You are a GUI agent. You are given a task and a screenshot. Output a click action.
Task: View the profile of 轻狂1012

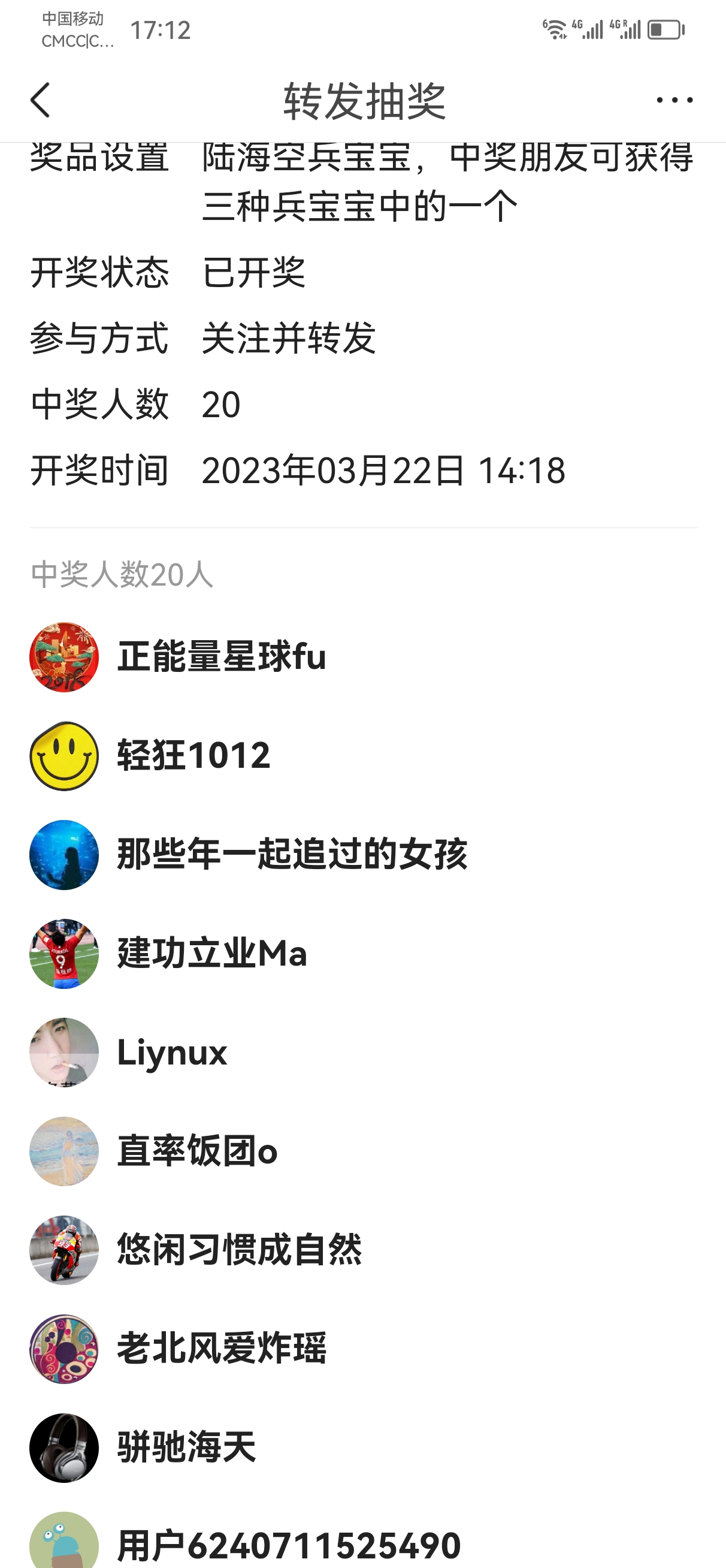pyautogui.click(x=193, y=756)
